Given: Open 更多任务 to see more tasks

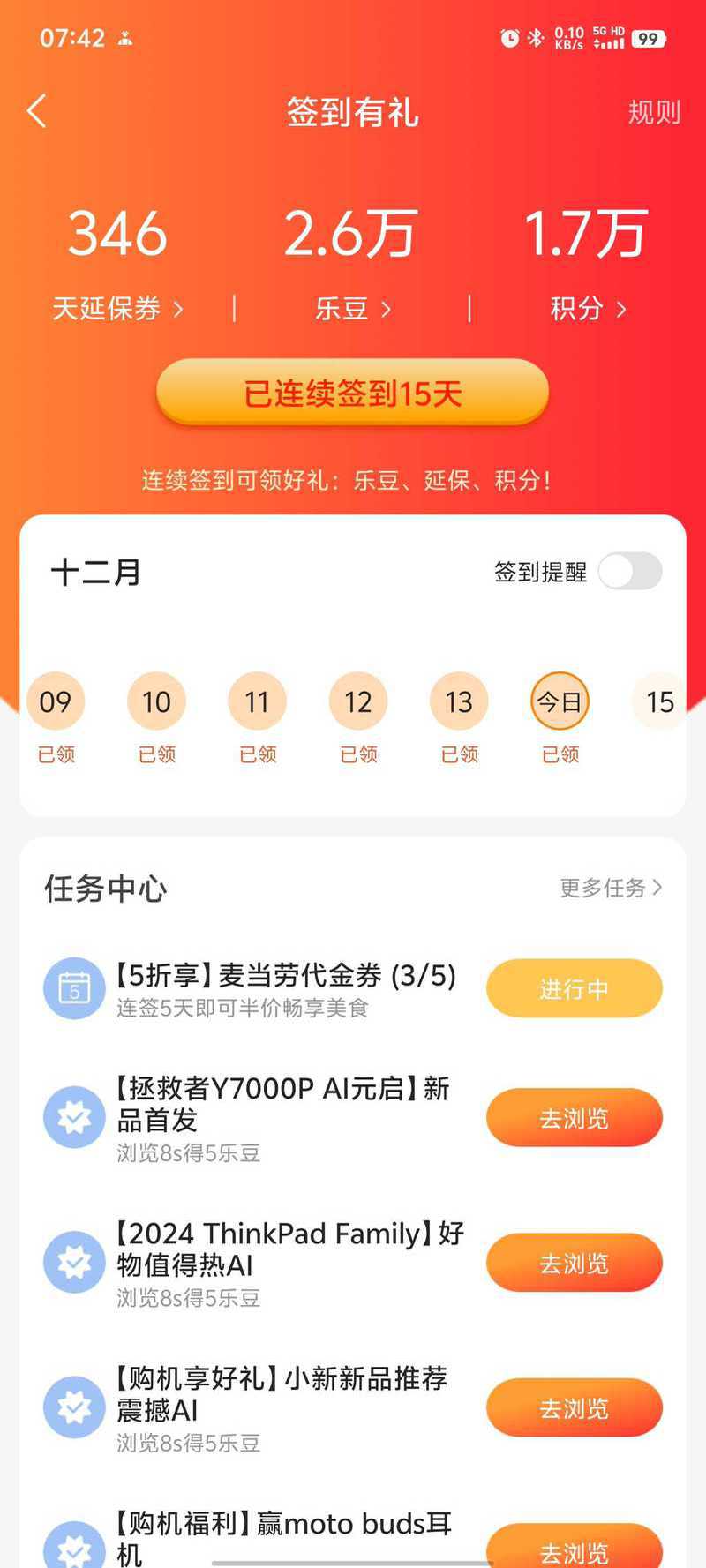Looking at the screenshot, I should click(x=610, y=888).
